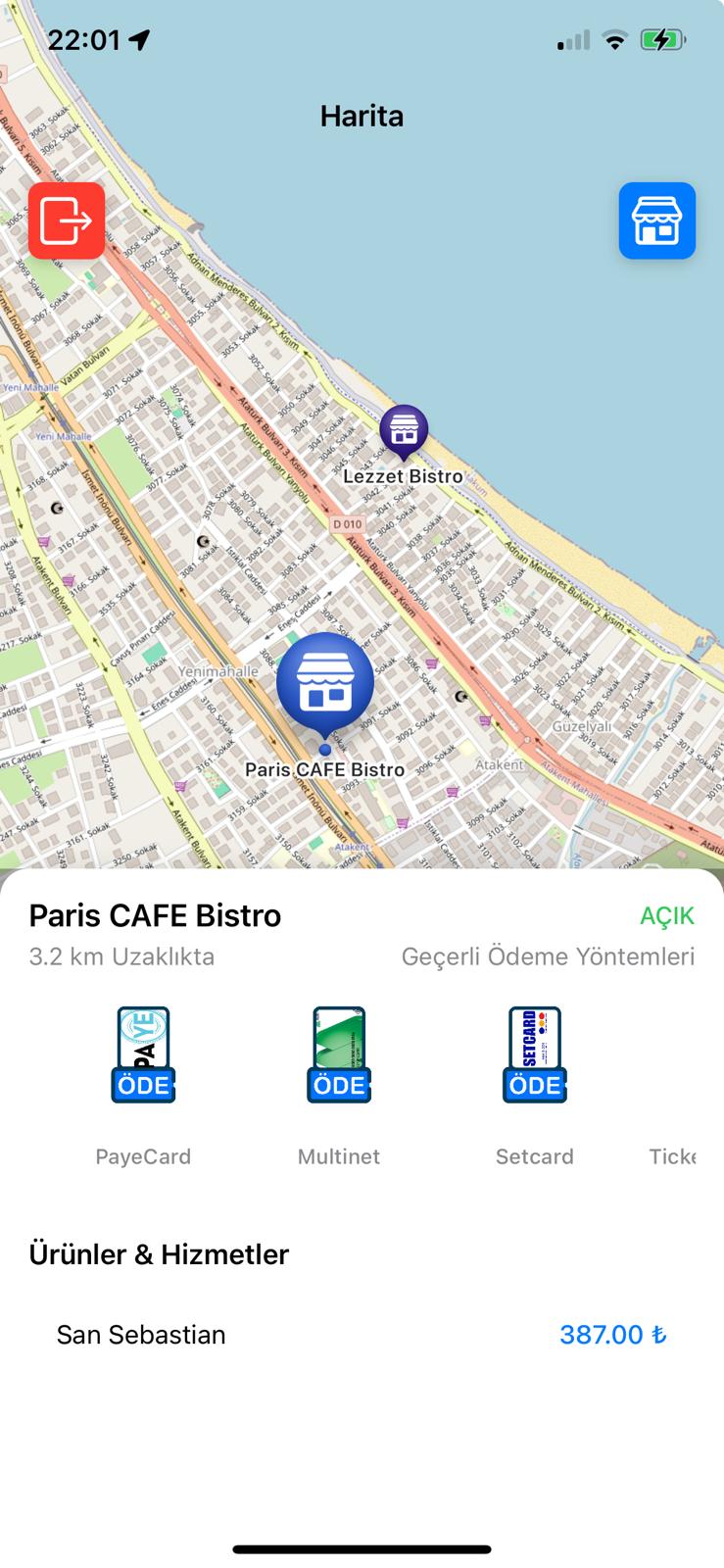Select the Lezzet Bistro map pin
The image size is (724, 1568).
406,431
